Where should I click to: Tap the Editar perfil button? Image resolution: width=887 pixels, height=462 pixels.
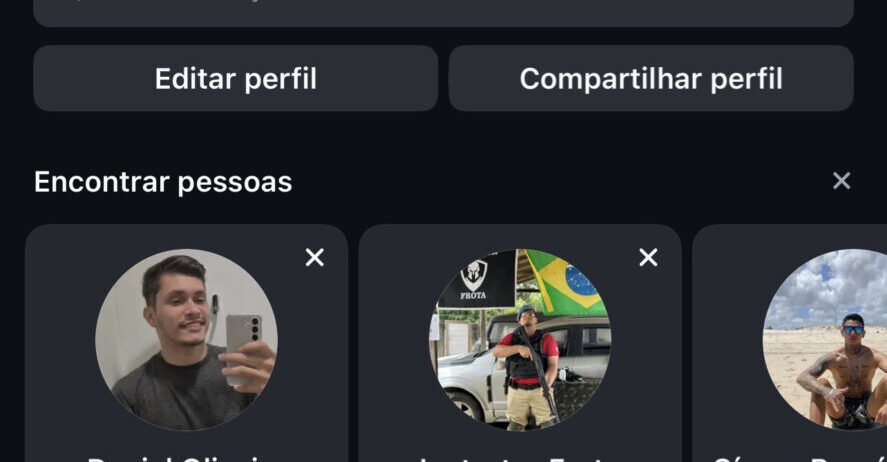pos(235,79)
